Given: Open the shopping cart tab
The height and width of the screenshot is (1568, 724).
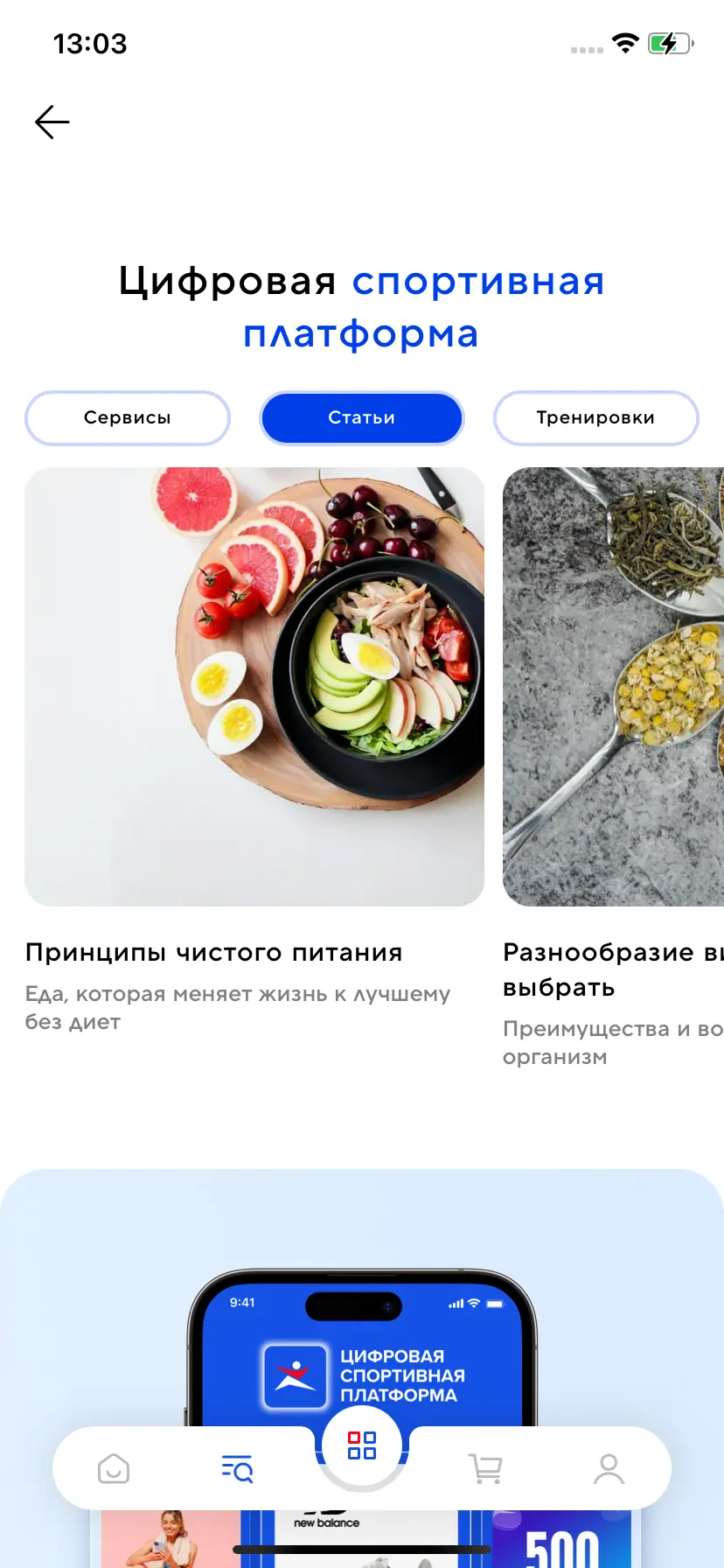Looking at the screenshot, I should click(485, 1469).
